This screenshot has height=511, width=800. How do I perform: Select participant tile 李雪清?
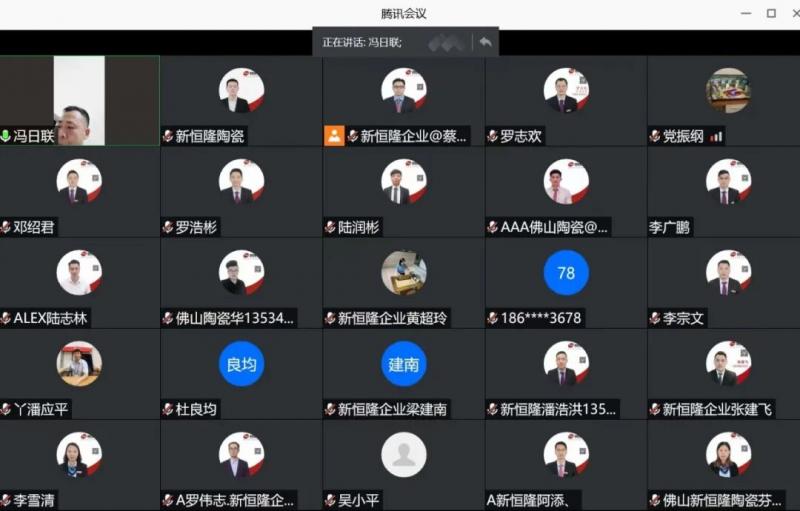click(80, 465)
